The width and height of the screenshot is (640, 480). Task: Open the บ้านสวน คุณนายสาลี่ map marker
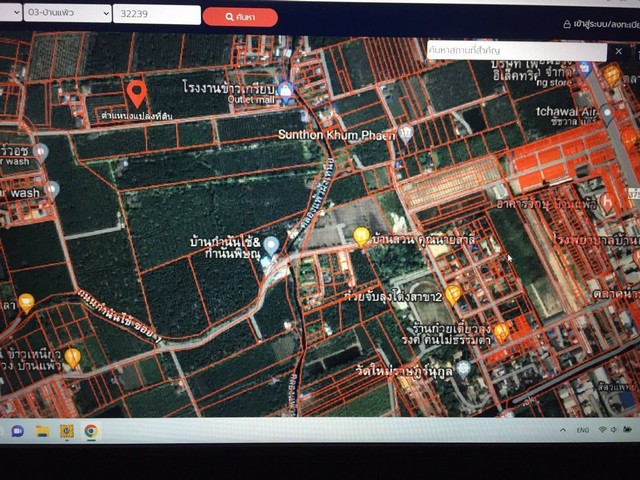click(361, 236)
